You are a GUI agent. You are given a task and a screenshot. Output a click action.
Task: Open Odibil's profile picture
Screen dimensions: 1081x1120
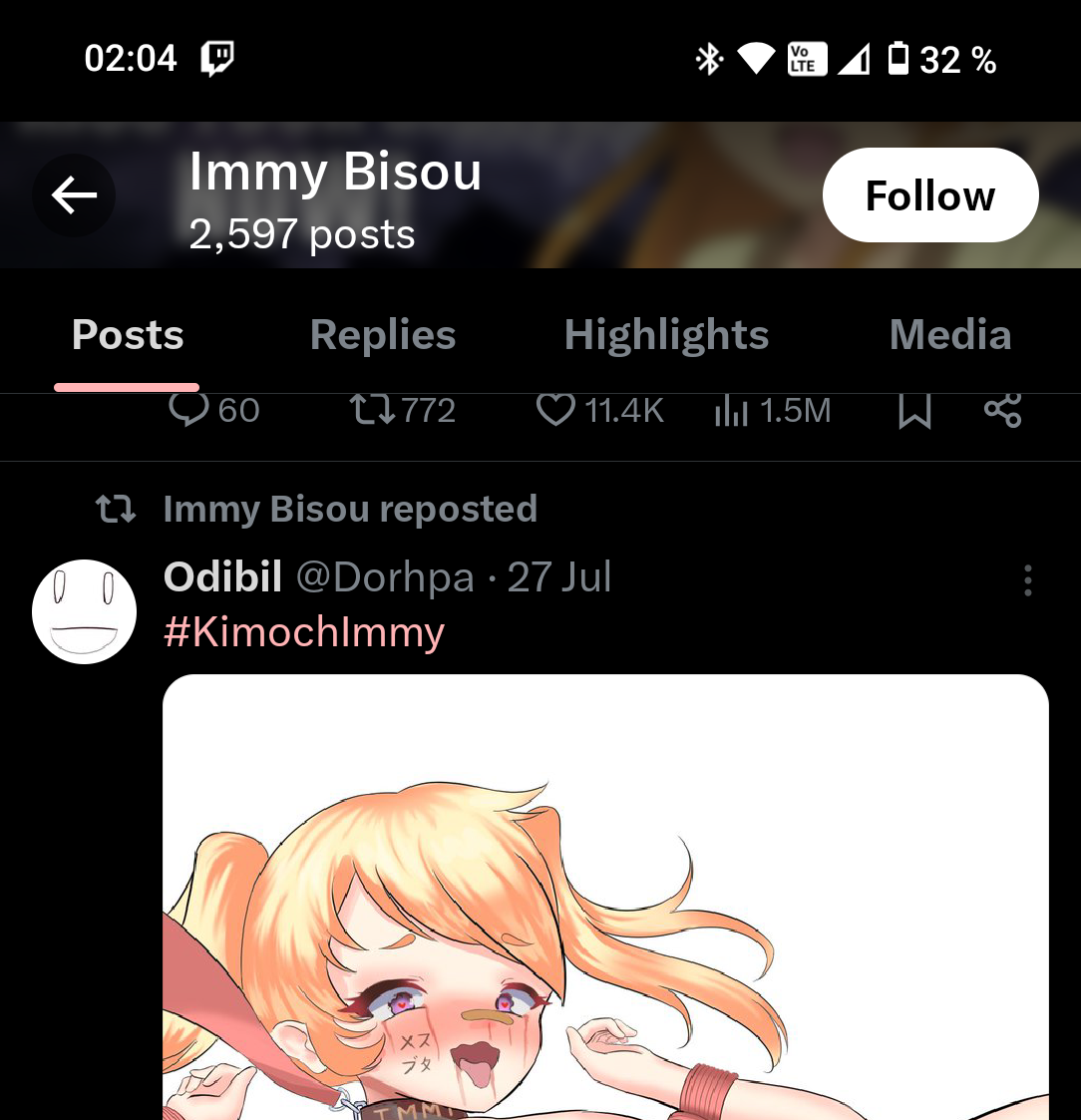click(85, 611)
